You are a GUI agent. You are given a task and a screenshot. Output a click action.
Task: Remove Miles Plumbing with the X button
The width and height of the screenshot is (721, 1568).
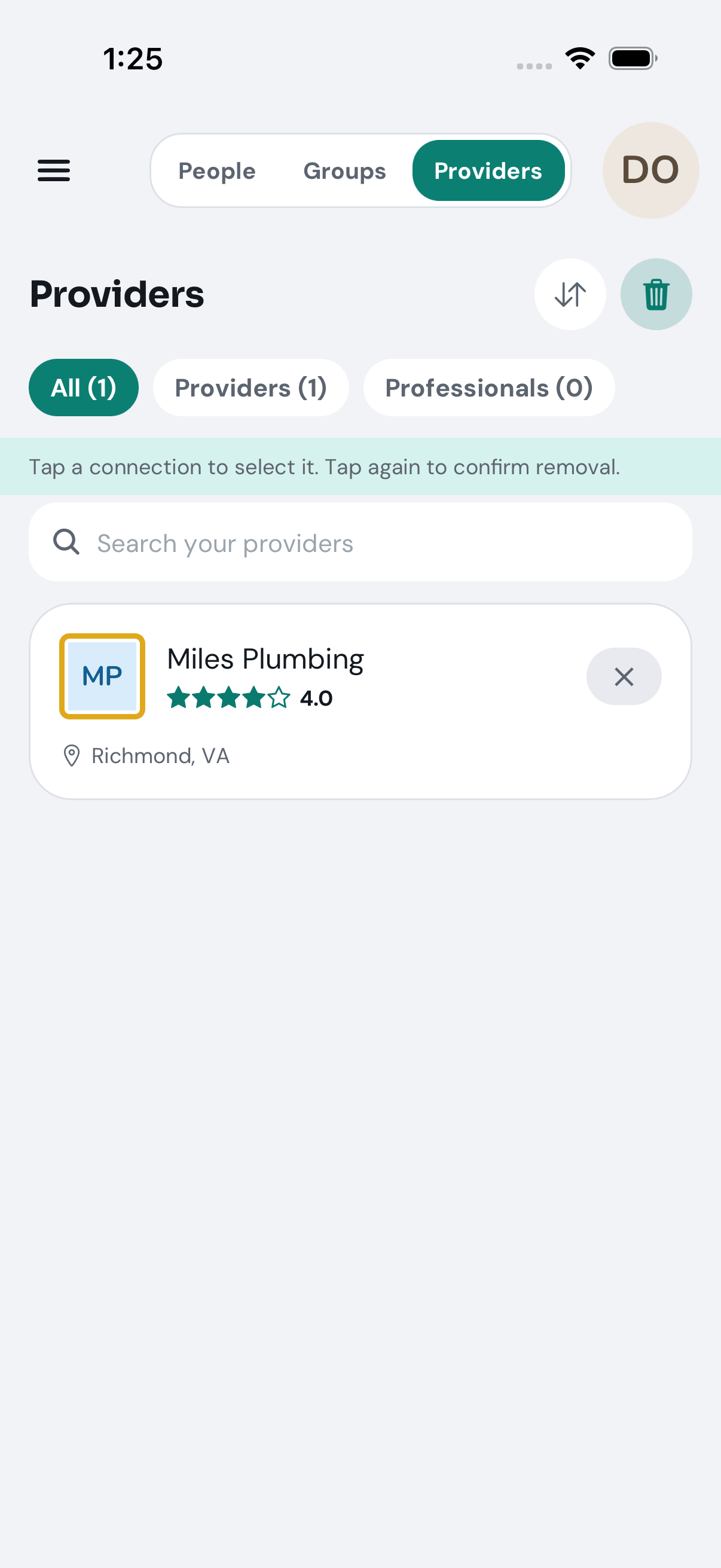624,676
